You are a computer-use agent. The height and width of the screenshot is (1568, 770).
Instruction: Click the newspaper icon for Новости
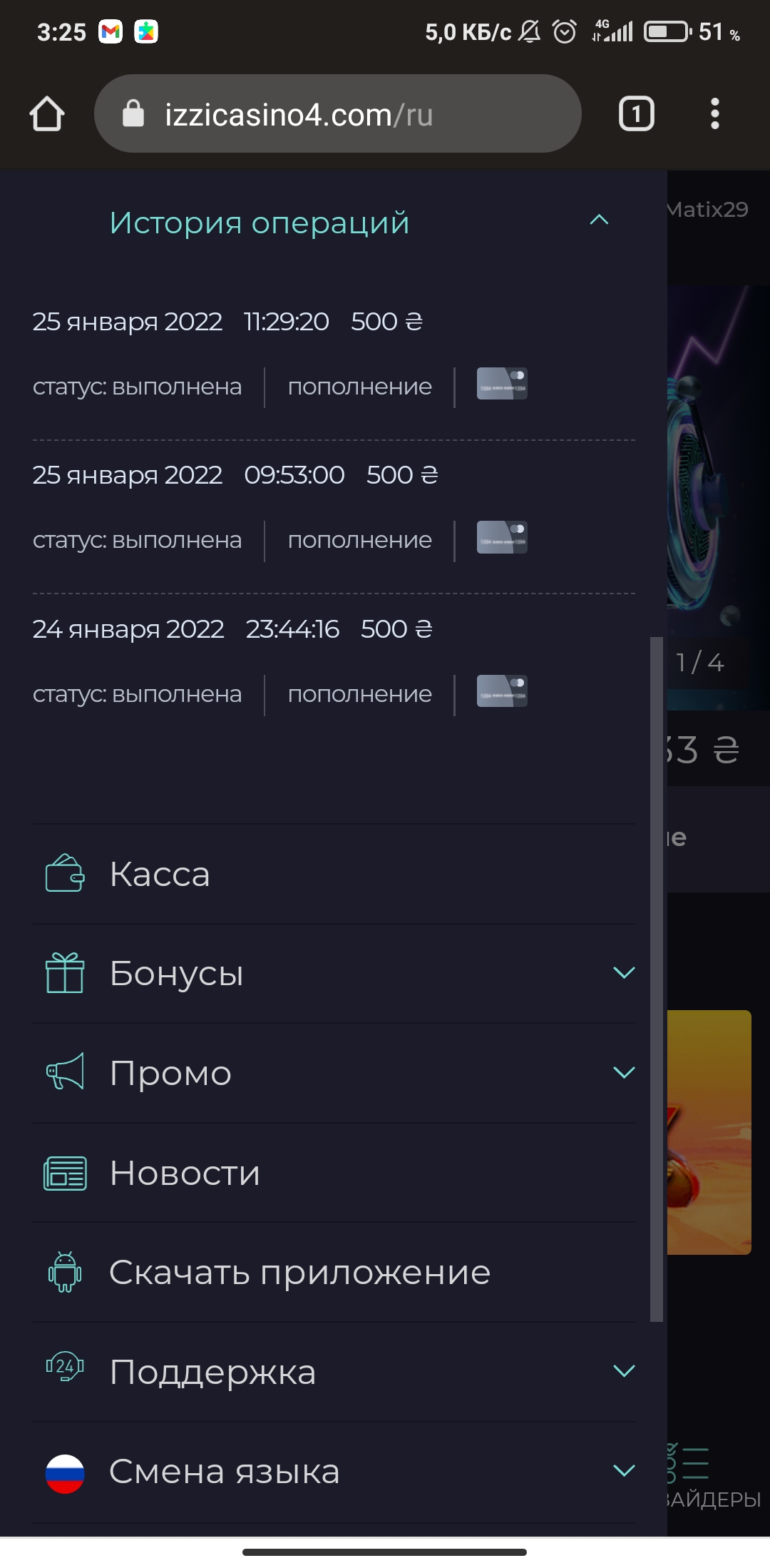[64, 1172]
